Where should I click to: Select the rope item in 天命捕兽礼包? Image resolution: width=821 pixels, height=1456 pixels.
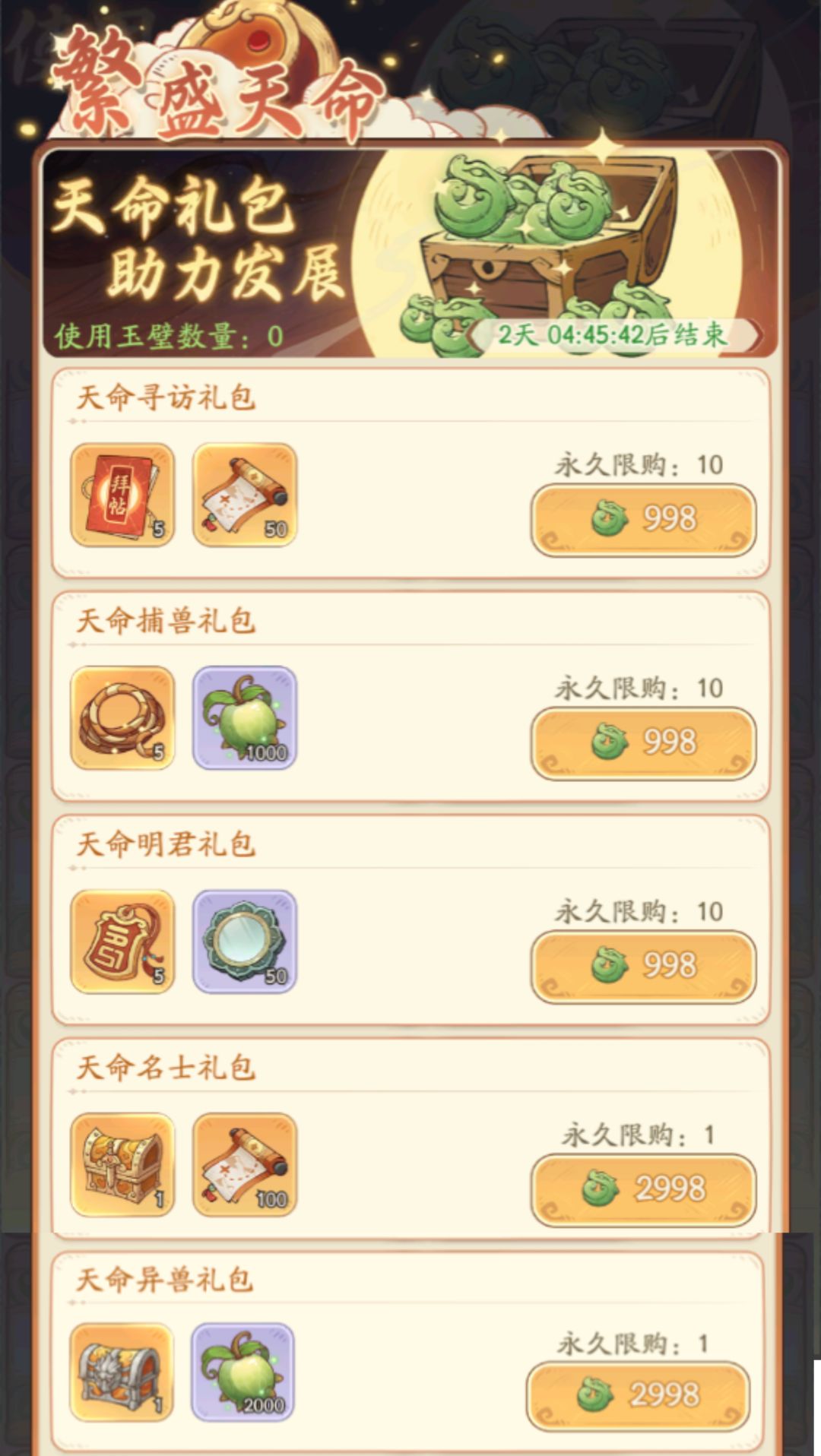click(123, 718)
